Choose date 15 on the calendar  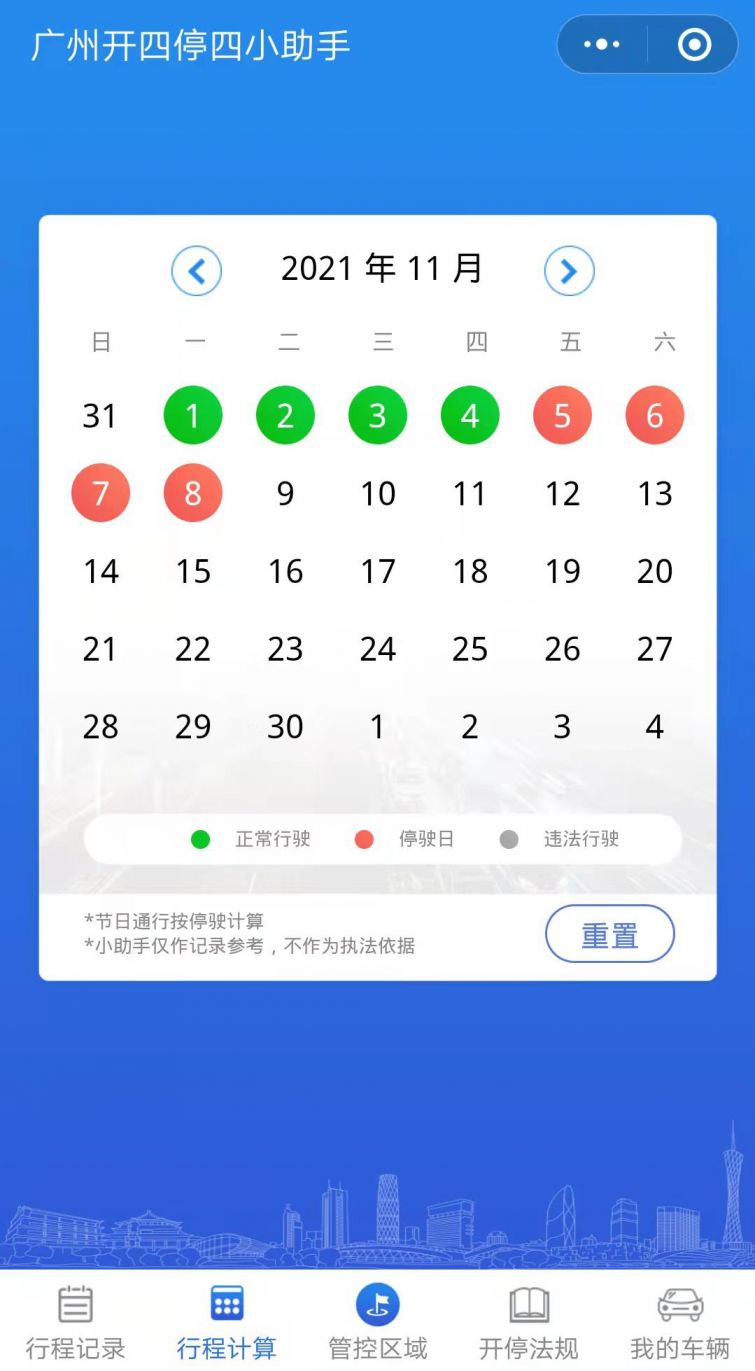[x=193, y=571]
